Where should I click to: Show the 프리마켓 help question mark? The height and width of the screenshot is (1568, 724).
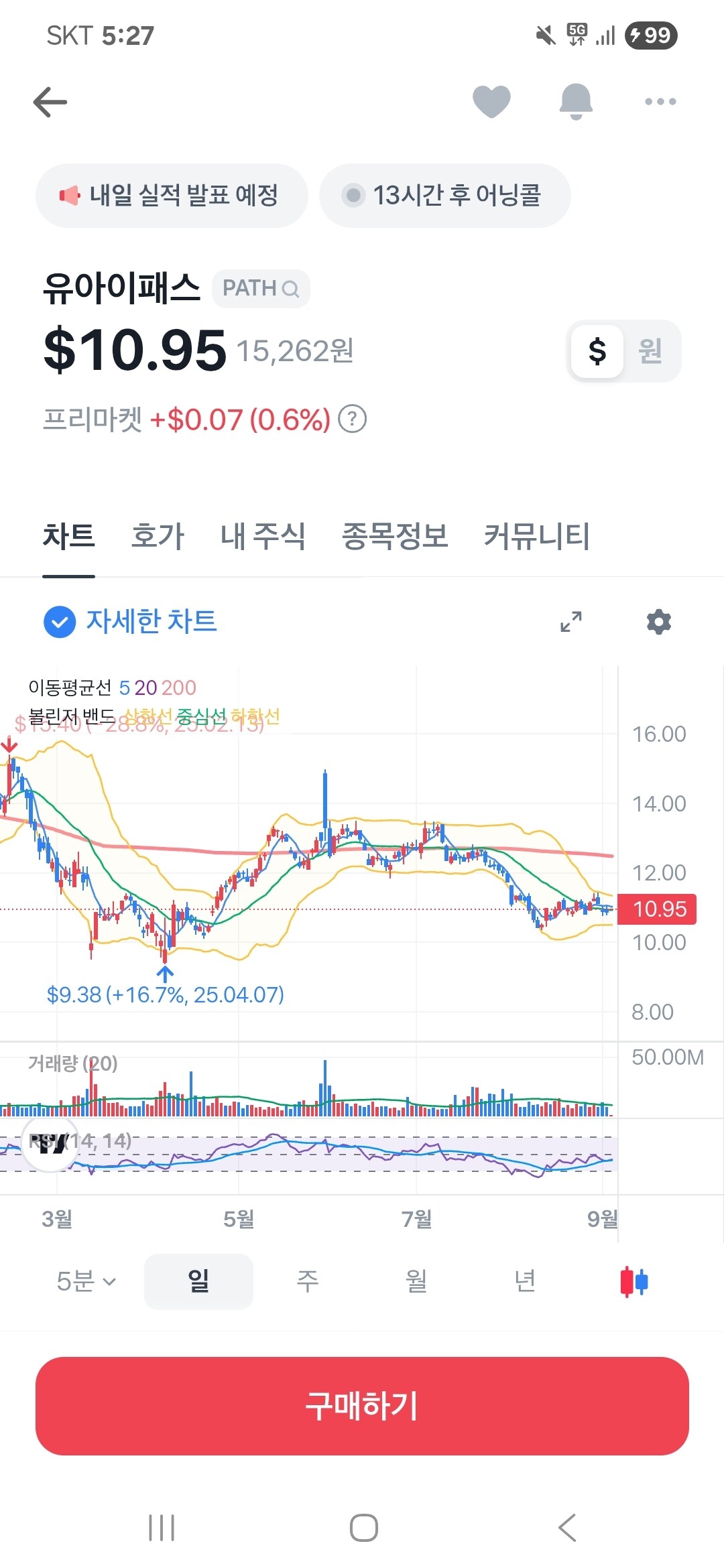click(x=353, y=419)
